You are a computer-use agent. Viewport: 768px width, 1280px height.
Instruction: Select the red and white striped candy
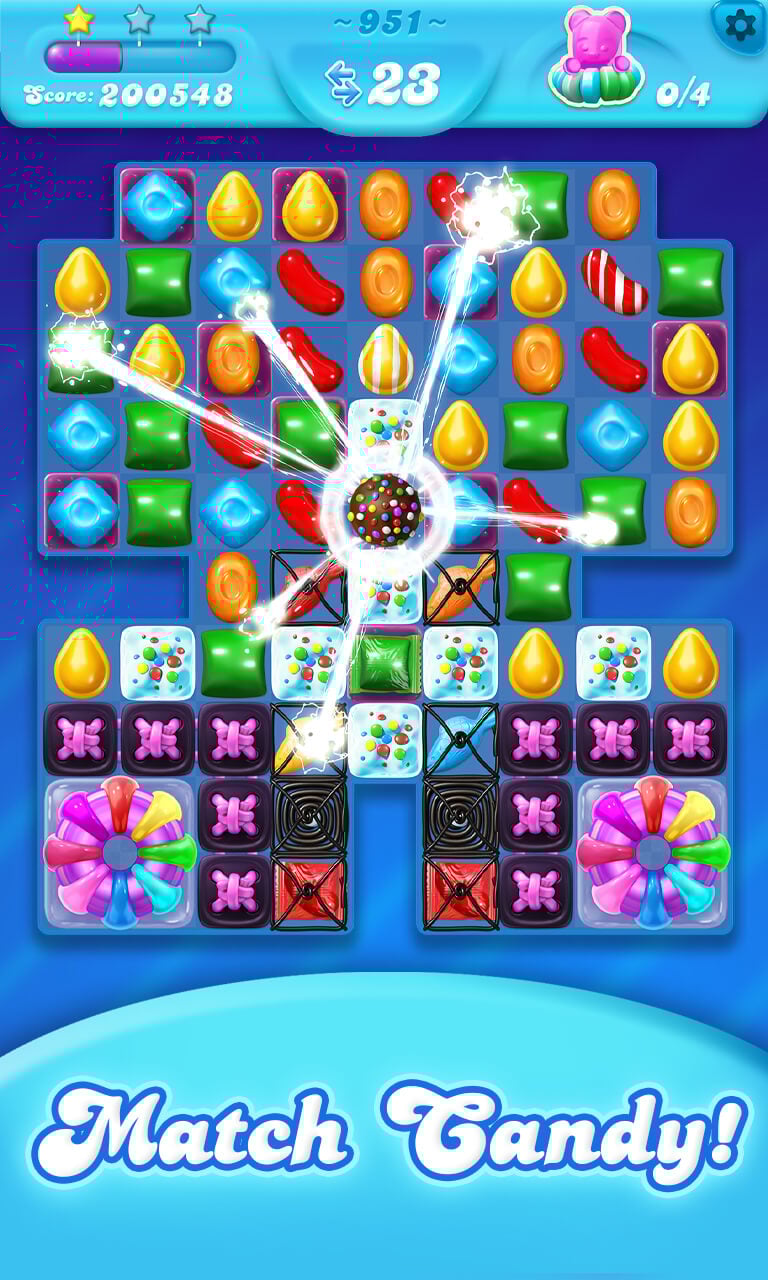pyautogui.click(x=615, y=282)
